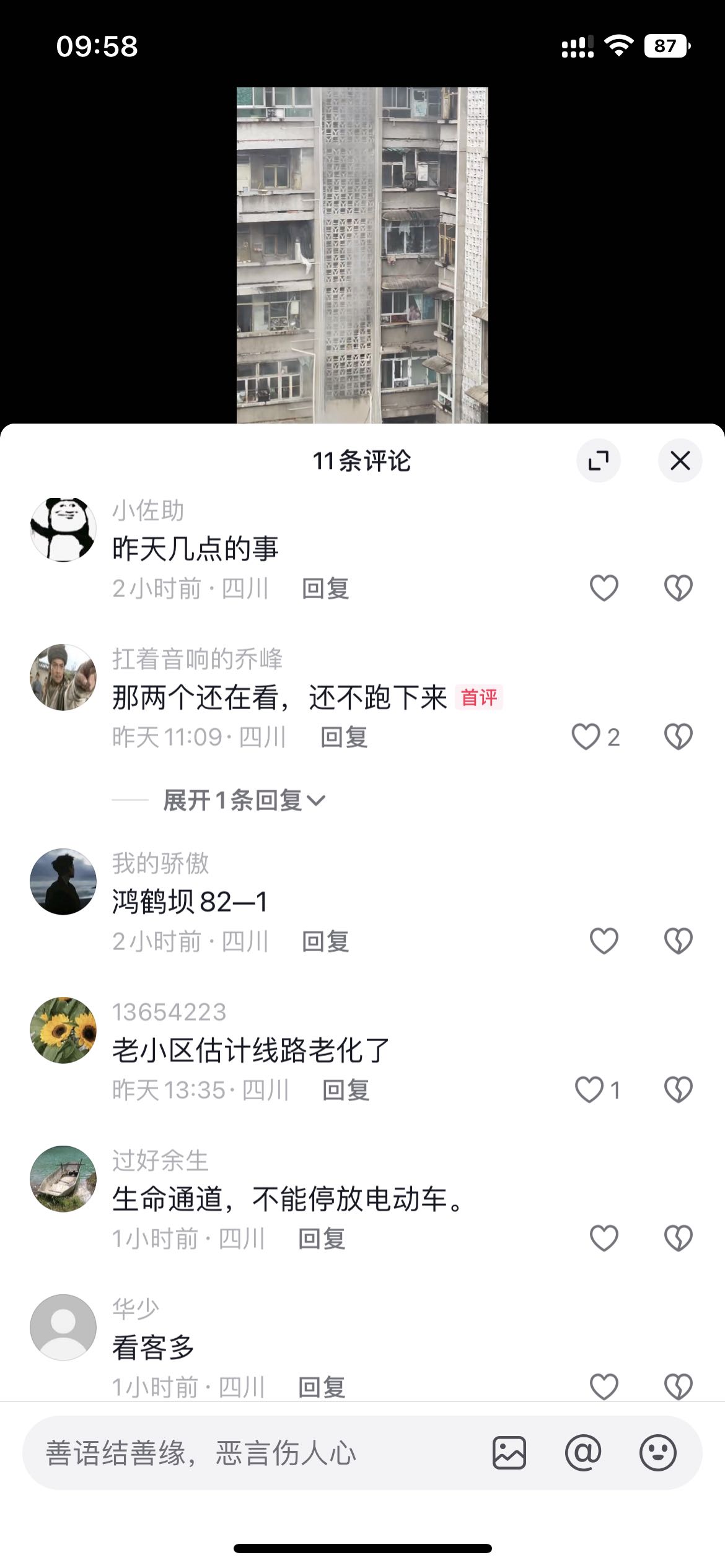This screenshot has width=725, height=1568.
Task: Focus the comment input field
Action: coord(248,1453)
